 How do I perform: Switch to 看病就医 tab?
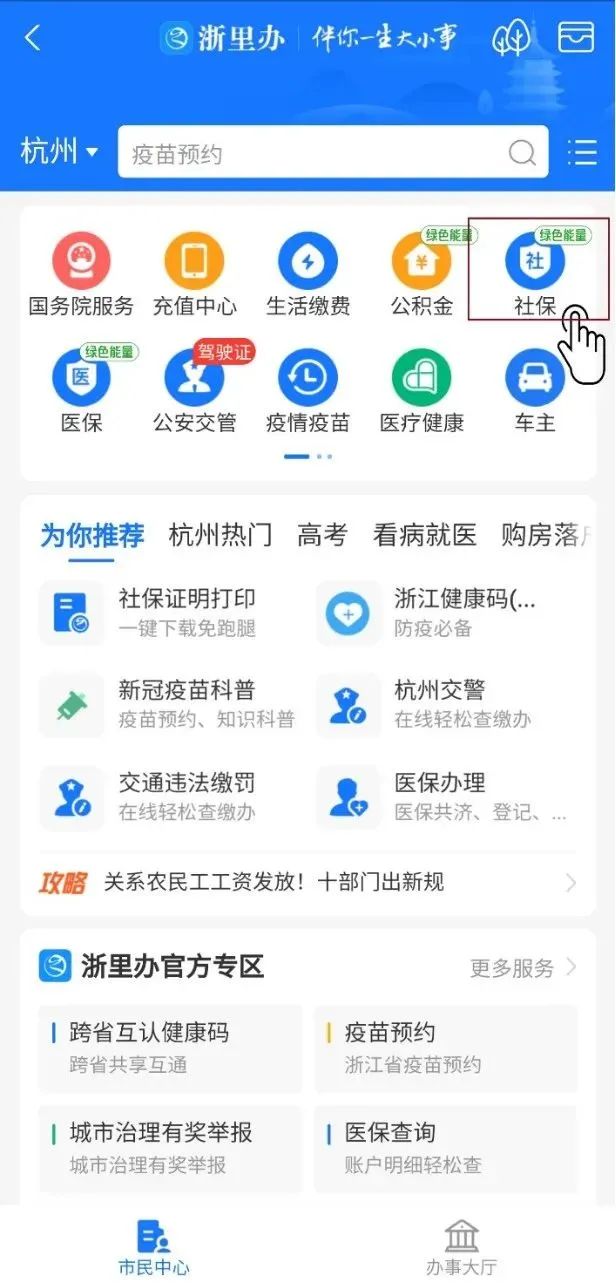[424, 535]
